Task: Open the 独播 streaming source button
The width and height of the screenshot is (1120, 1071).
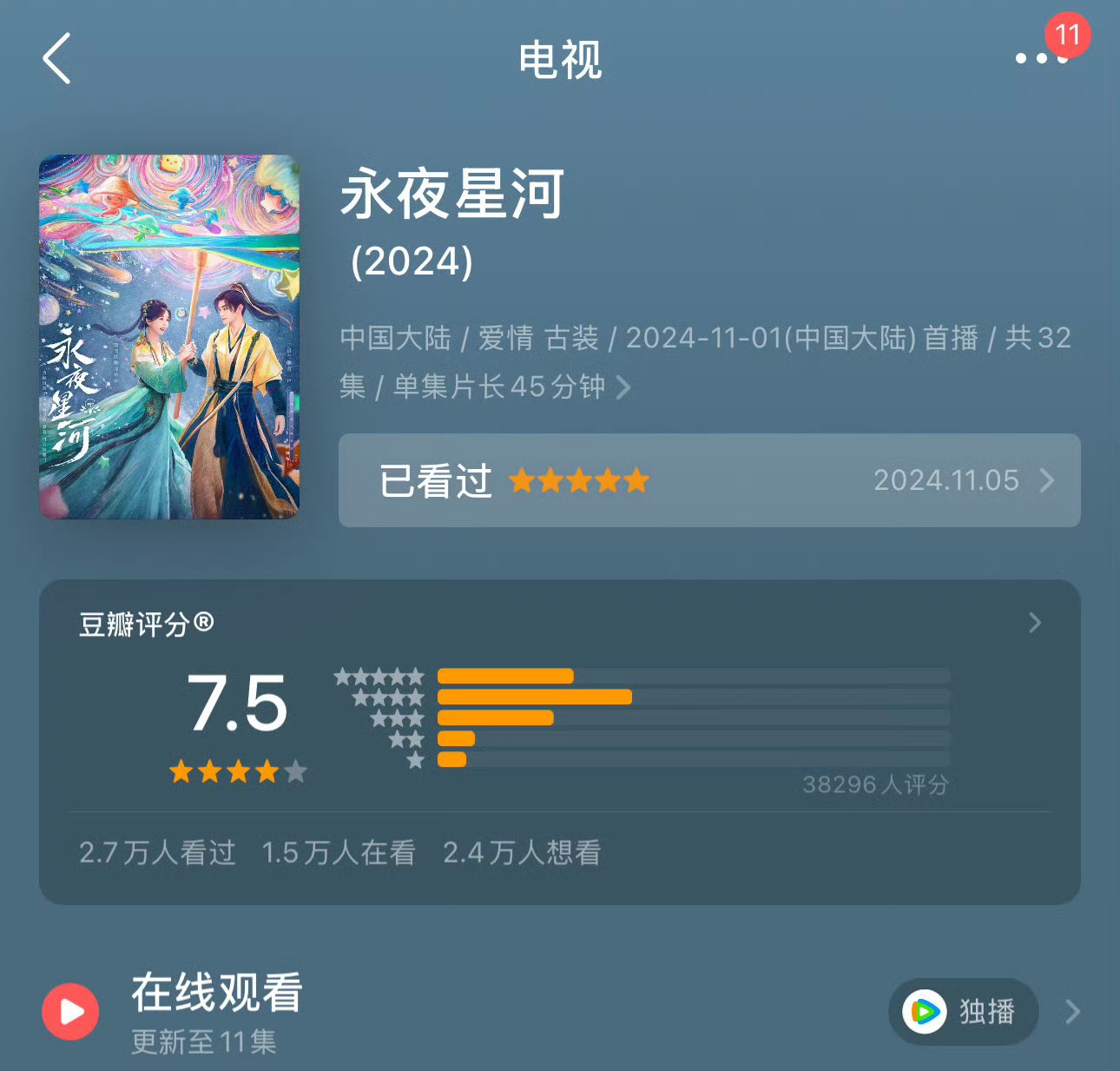Action: [x=964, y=1012]
